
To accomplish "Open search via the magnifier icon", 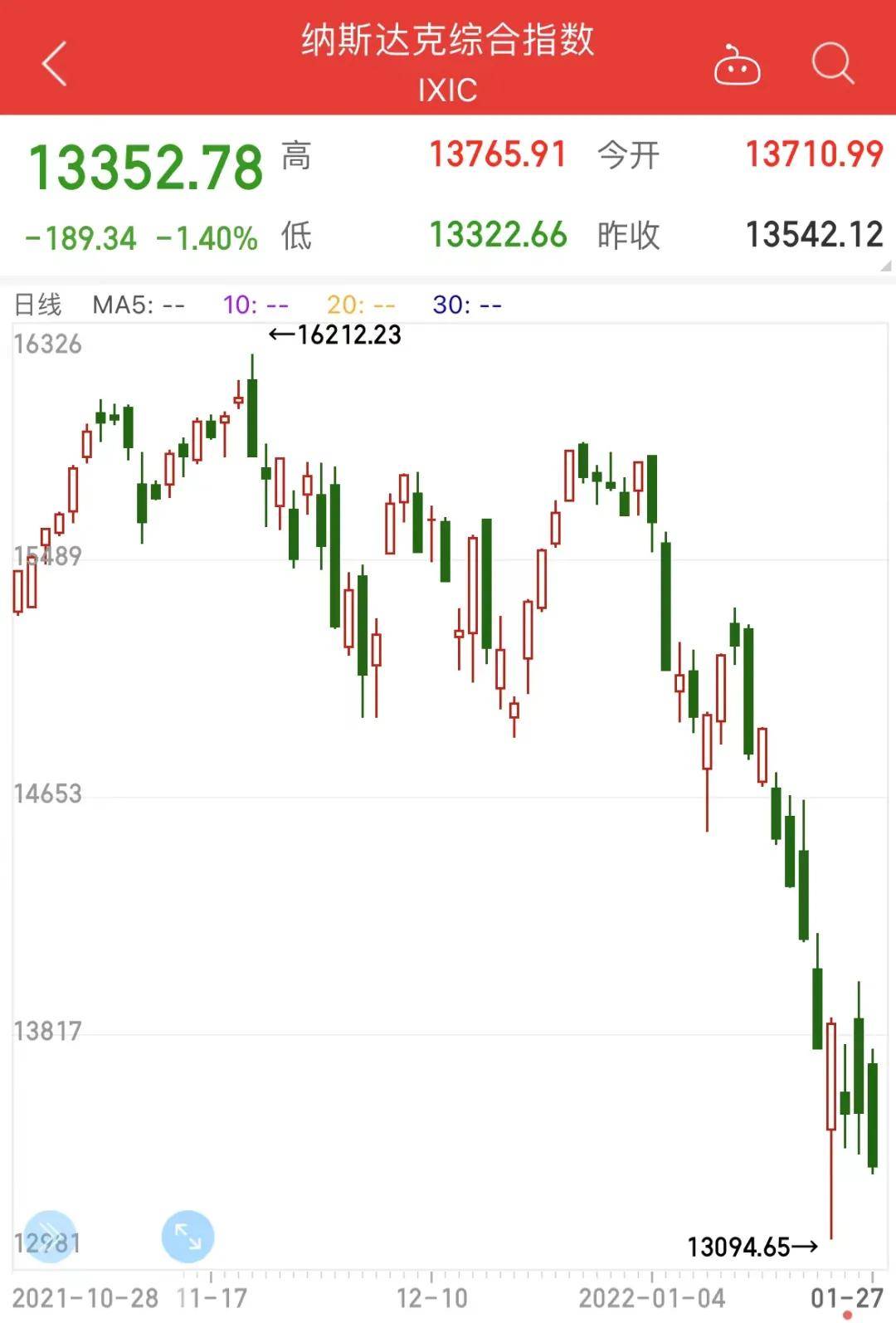I will (x=832, y=63).
